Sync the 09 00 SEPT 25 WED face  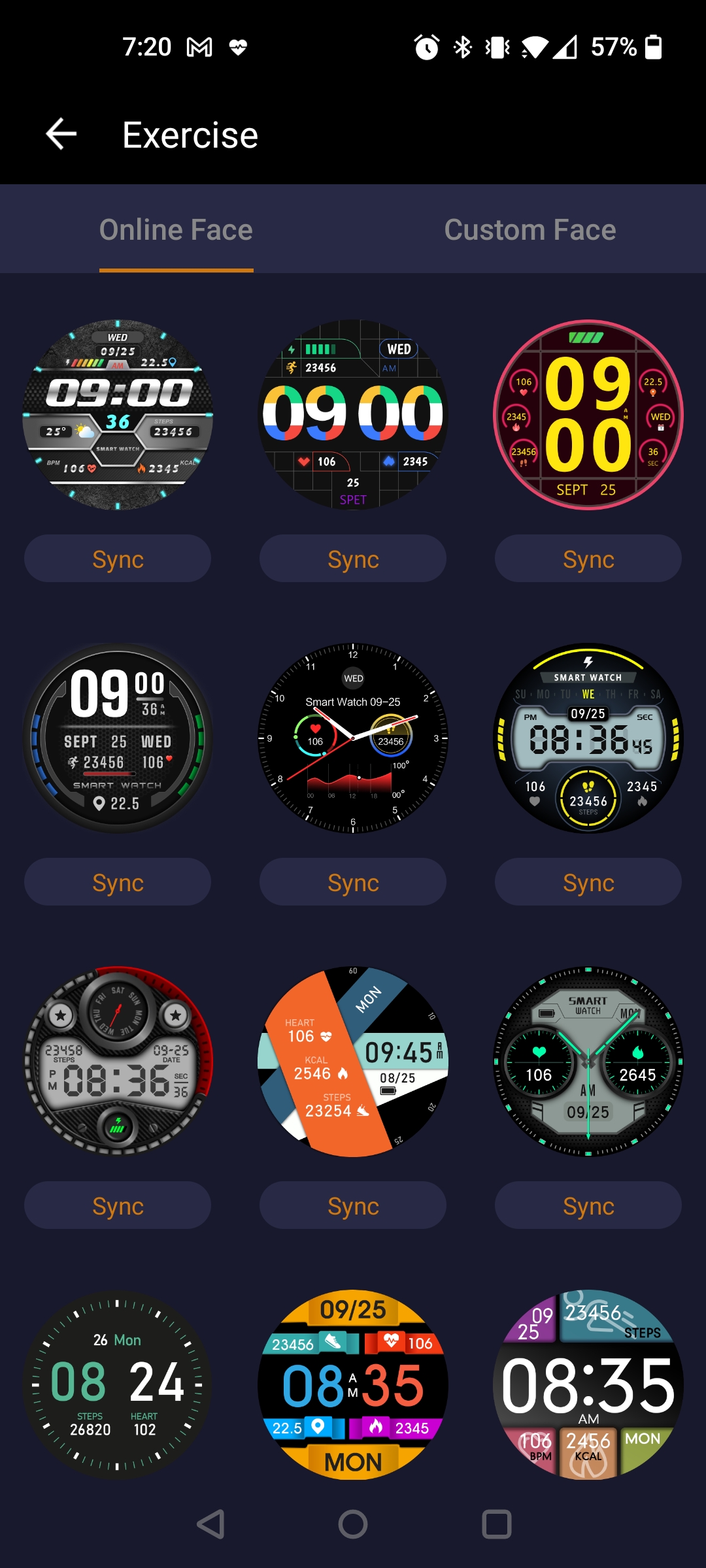point(118,883)
